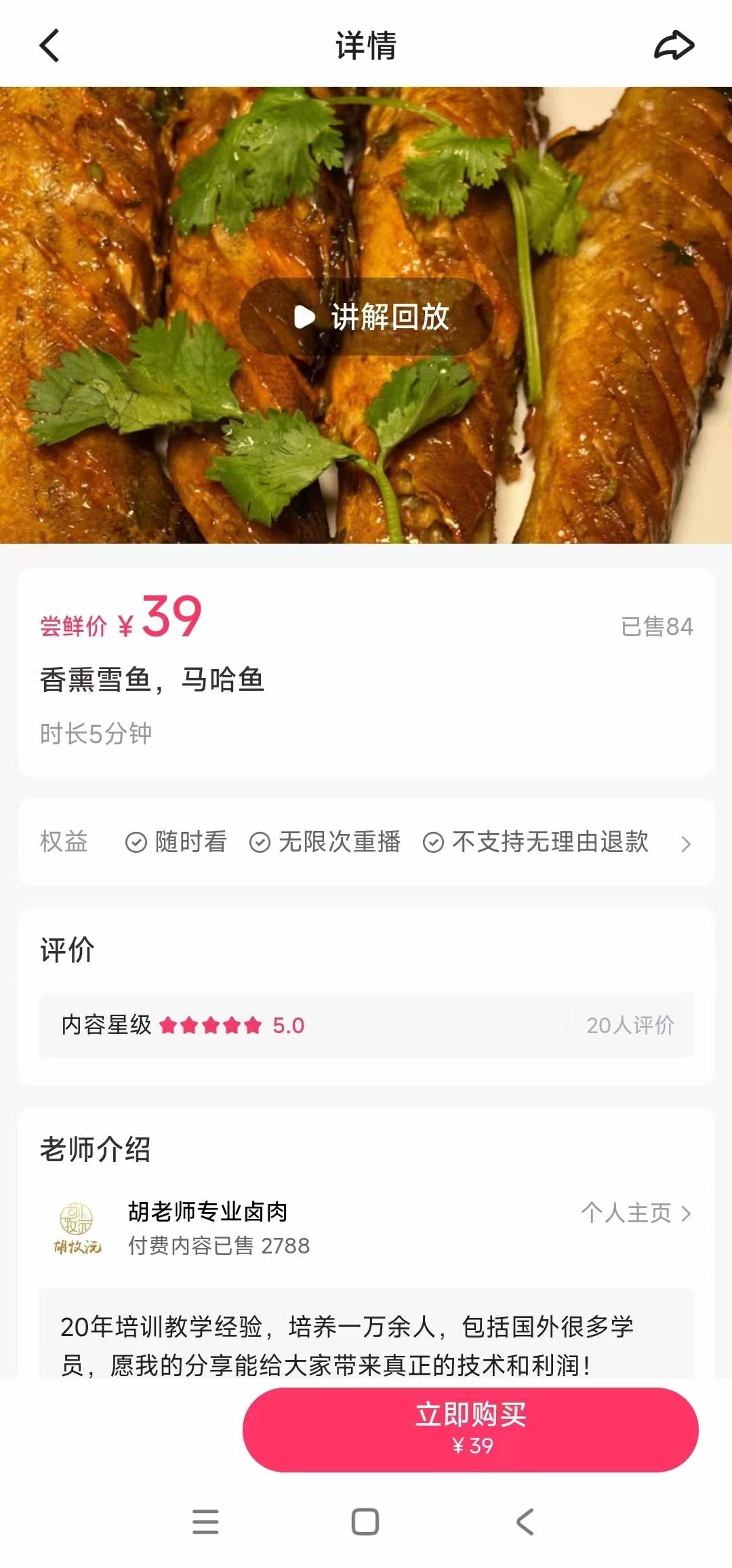Play the 讲解回放 replay video
This screenshot has height=1568, width=732.
click(x=366, y=317)
